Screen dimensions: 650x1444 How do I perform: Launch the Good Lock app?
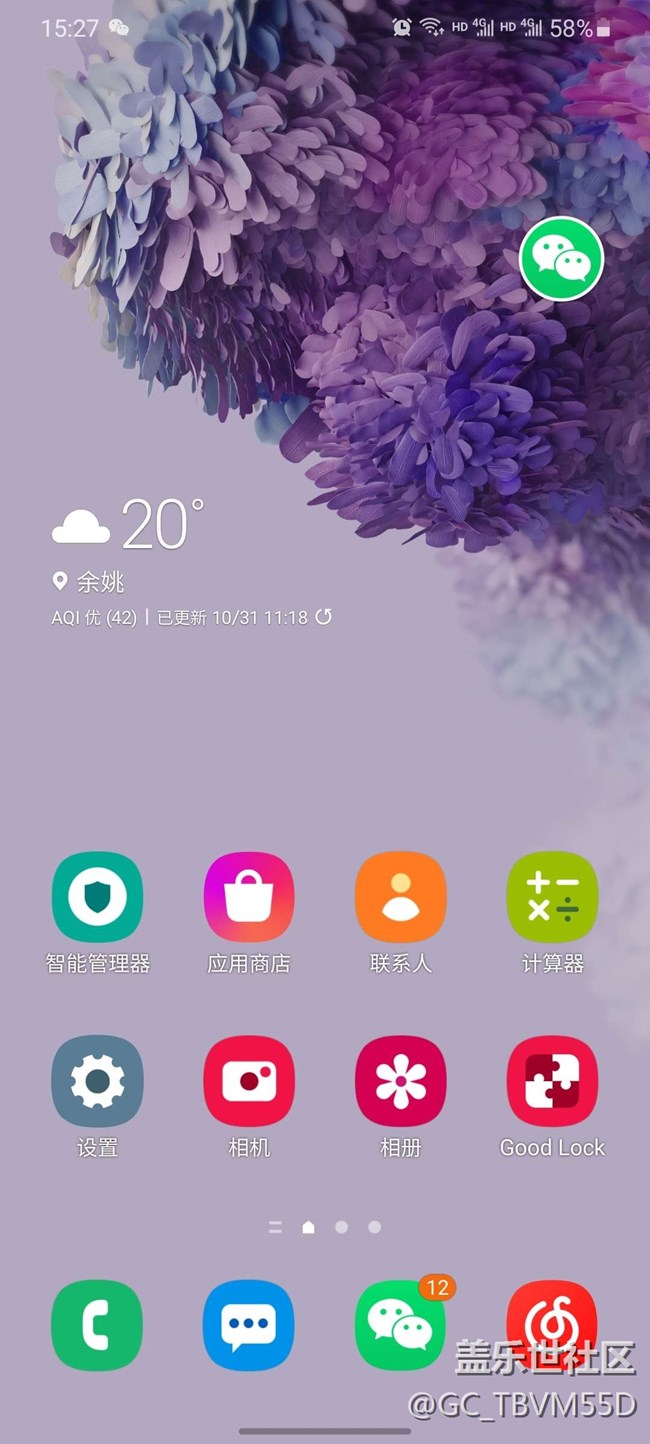pos(552,1081)
